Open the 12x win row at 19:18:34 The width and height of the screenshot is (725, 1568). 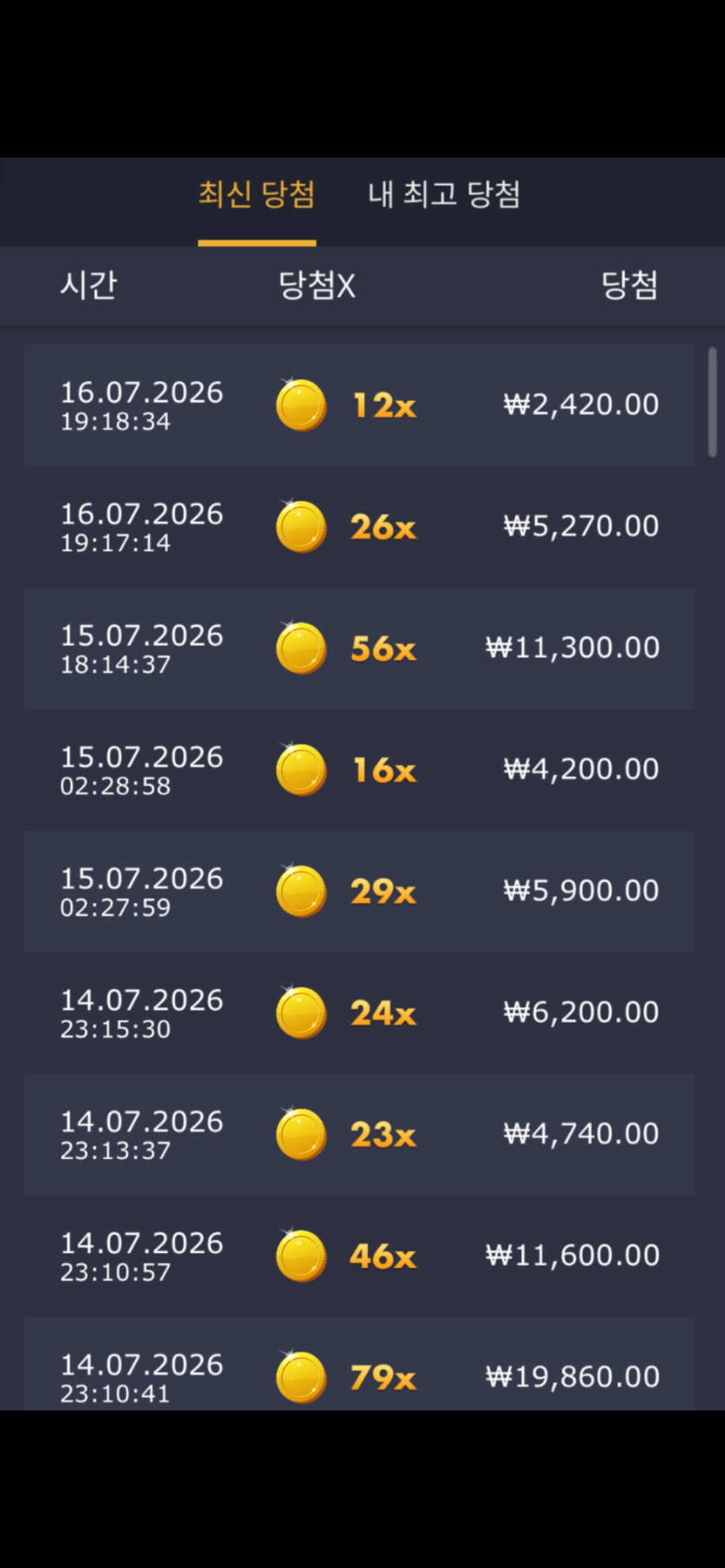(359, 405)
